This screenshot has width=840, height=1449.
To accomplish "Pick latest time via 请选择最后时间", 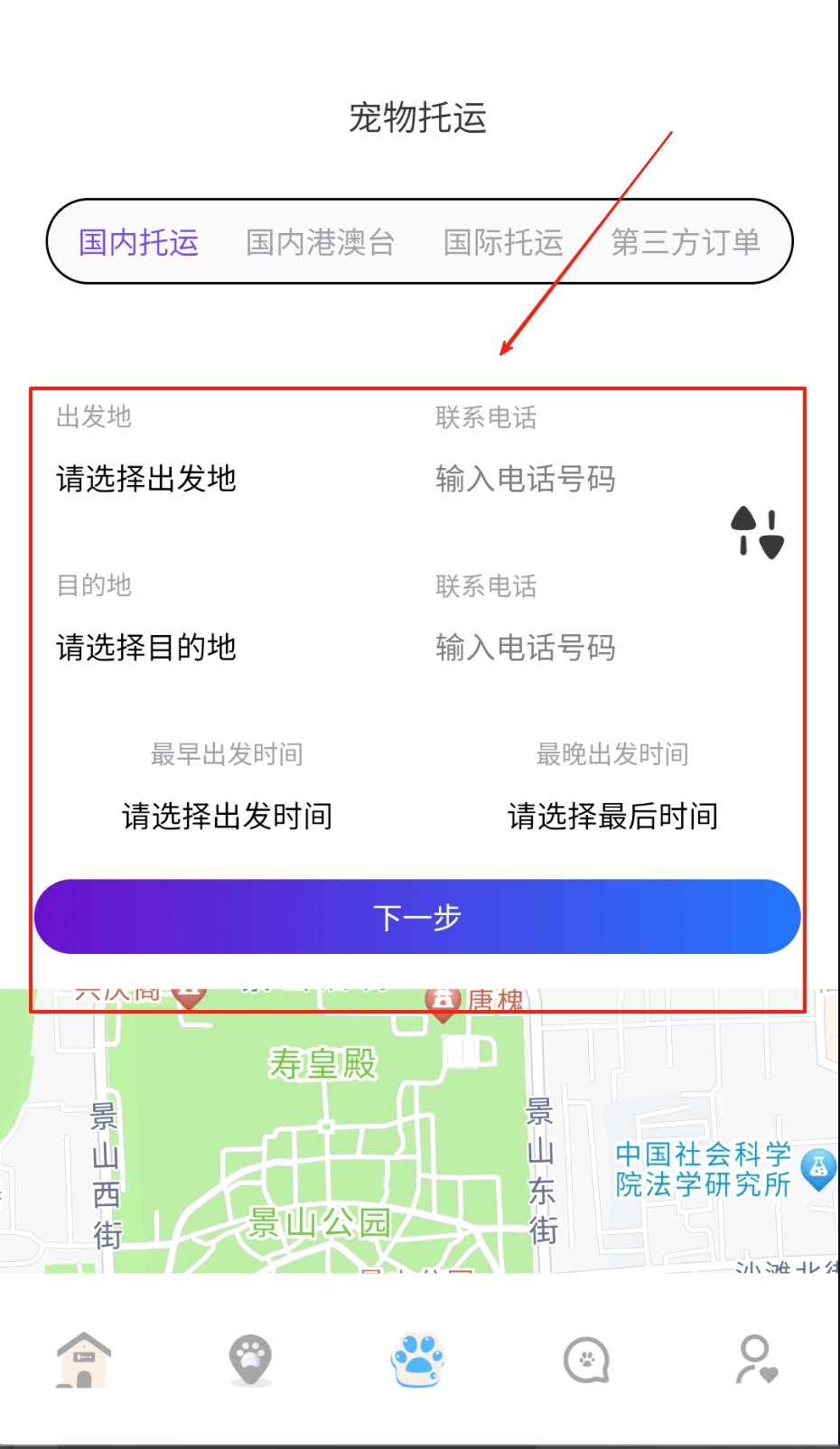I will tap(612, 817).
